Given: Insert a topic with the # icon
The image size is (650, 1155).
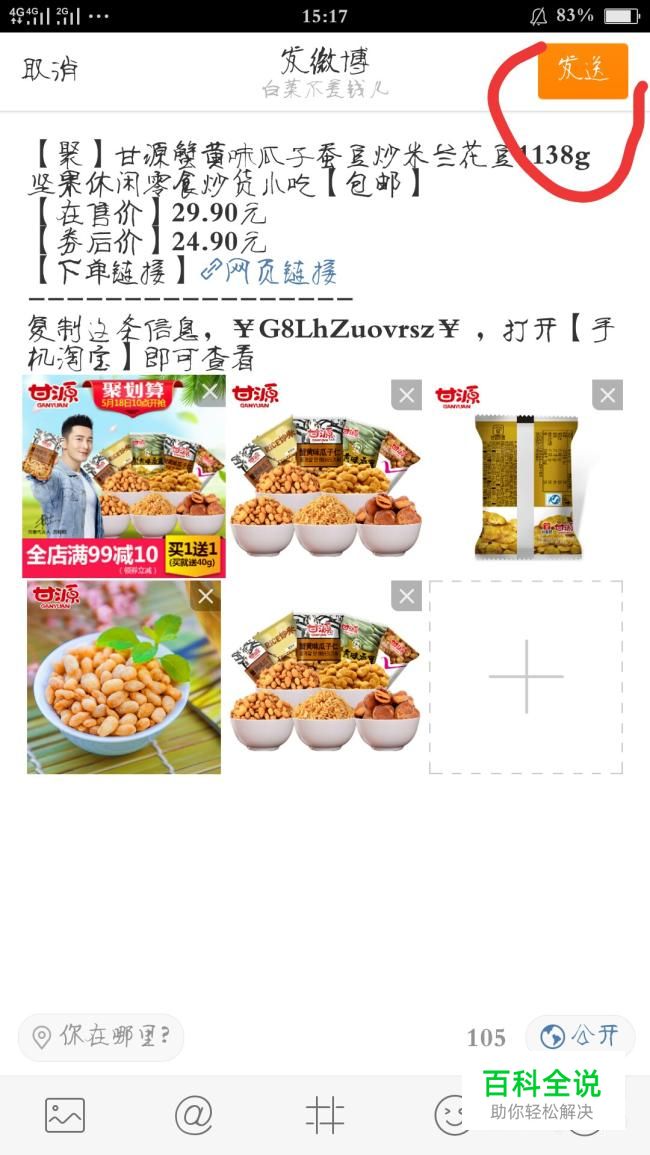Looking at the screenshot, I should pos(324,1115).
